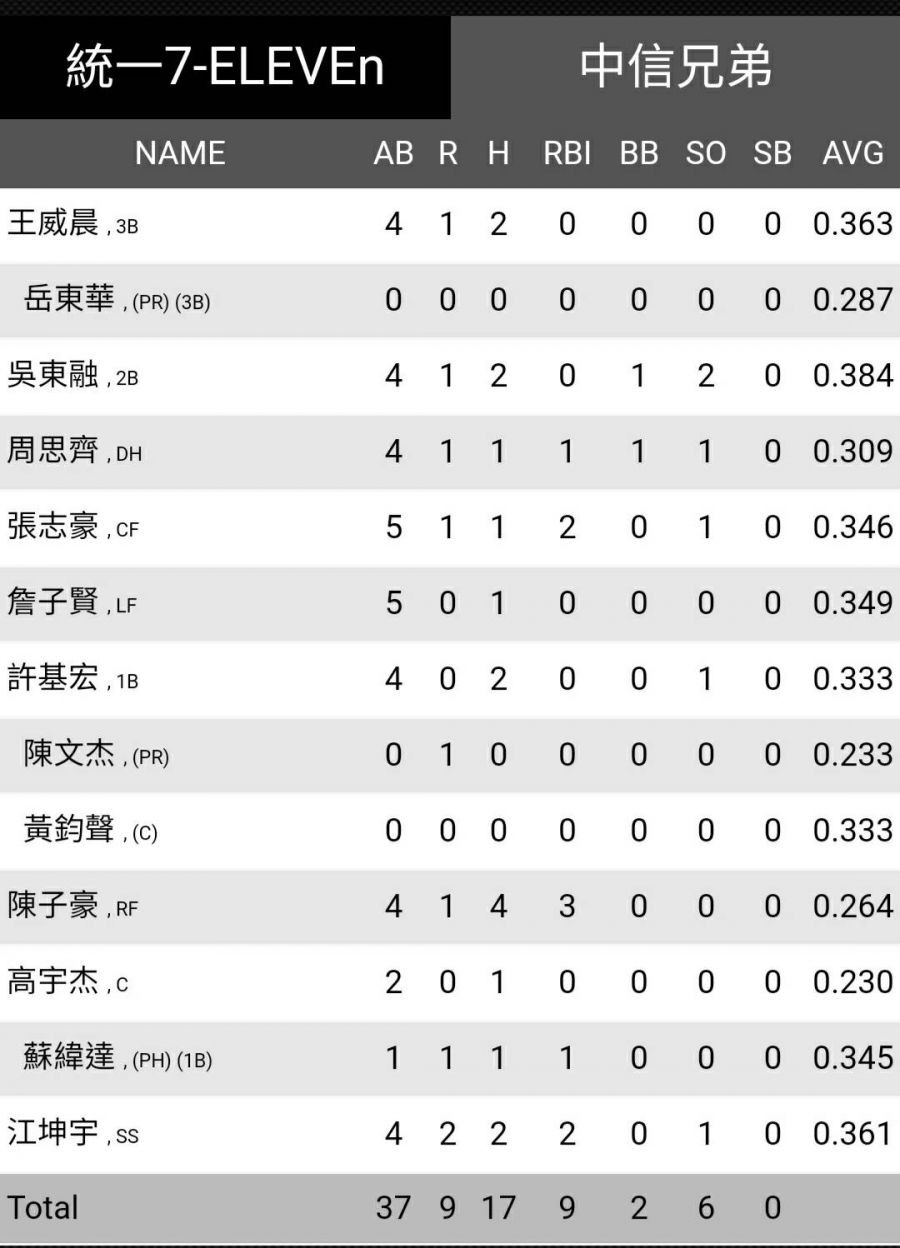Select the 統一7-ELEVEn team tab
900x1248 pixels.
point(225,68)
